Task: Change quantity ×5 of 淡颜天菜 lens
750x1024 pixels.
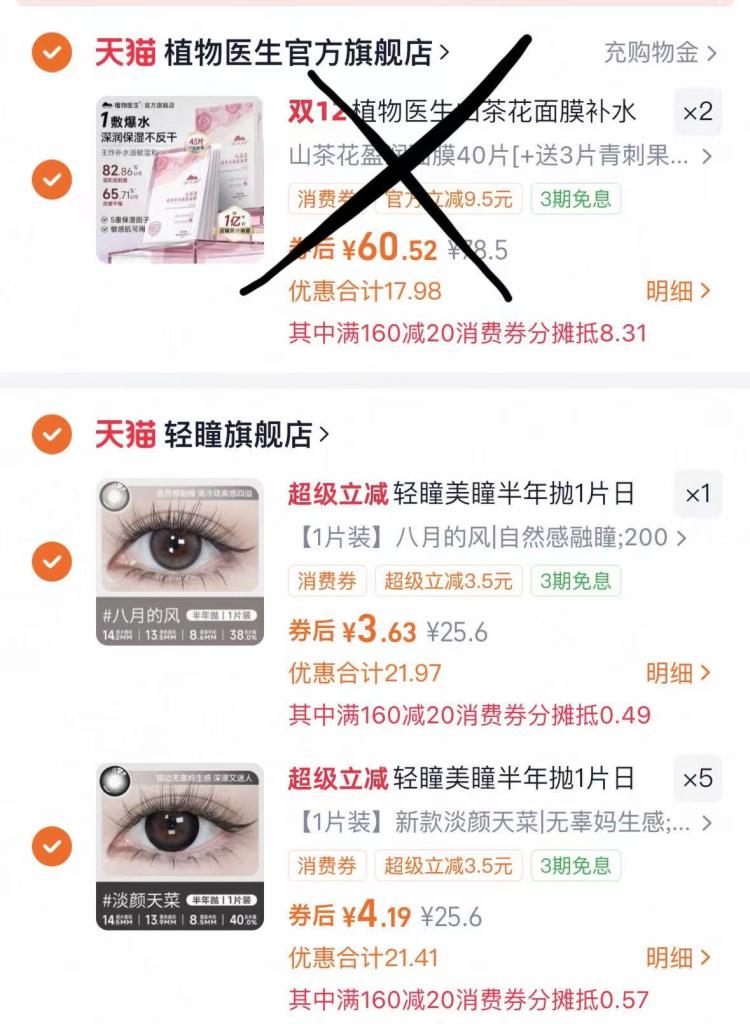Action: pos(697,778)
